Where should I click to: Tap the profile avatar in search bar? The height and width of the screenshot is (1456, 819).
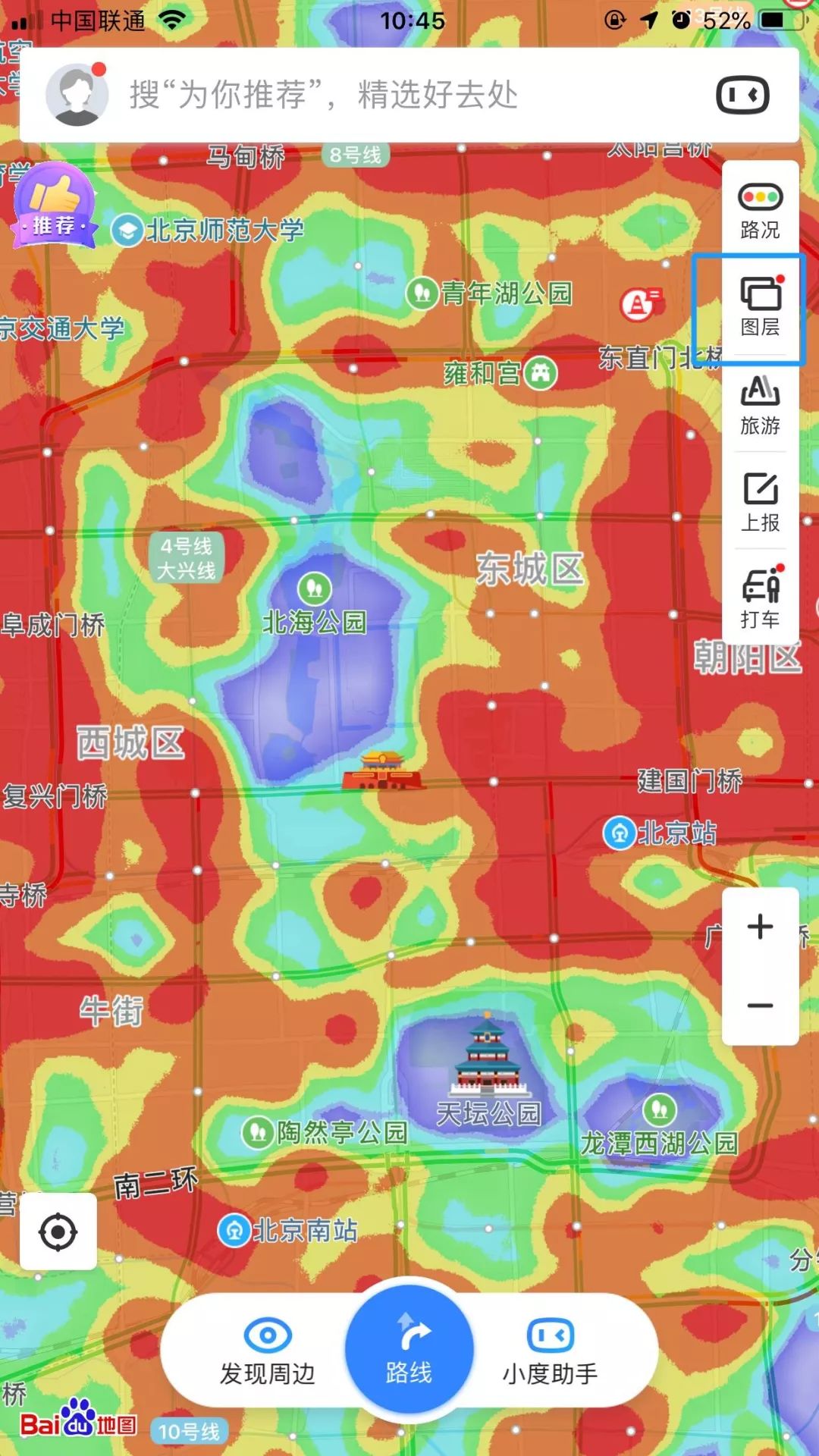point(77,96)
